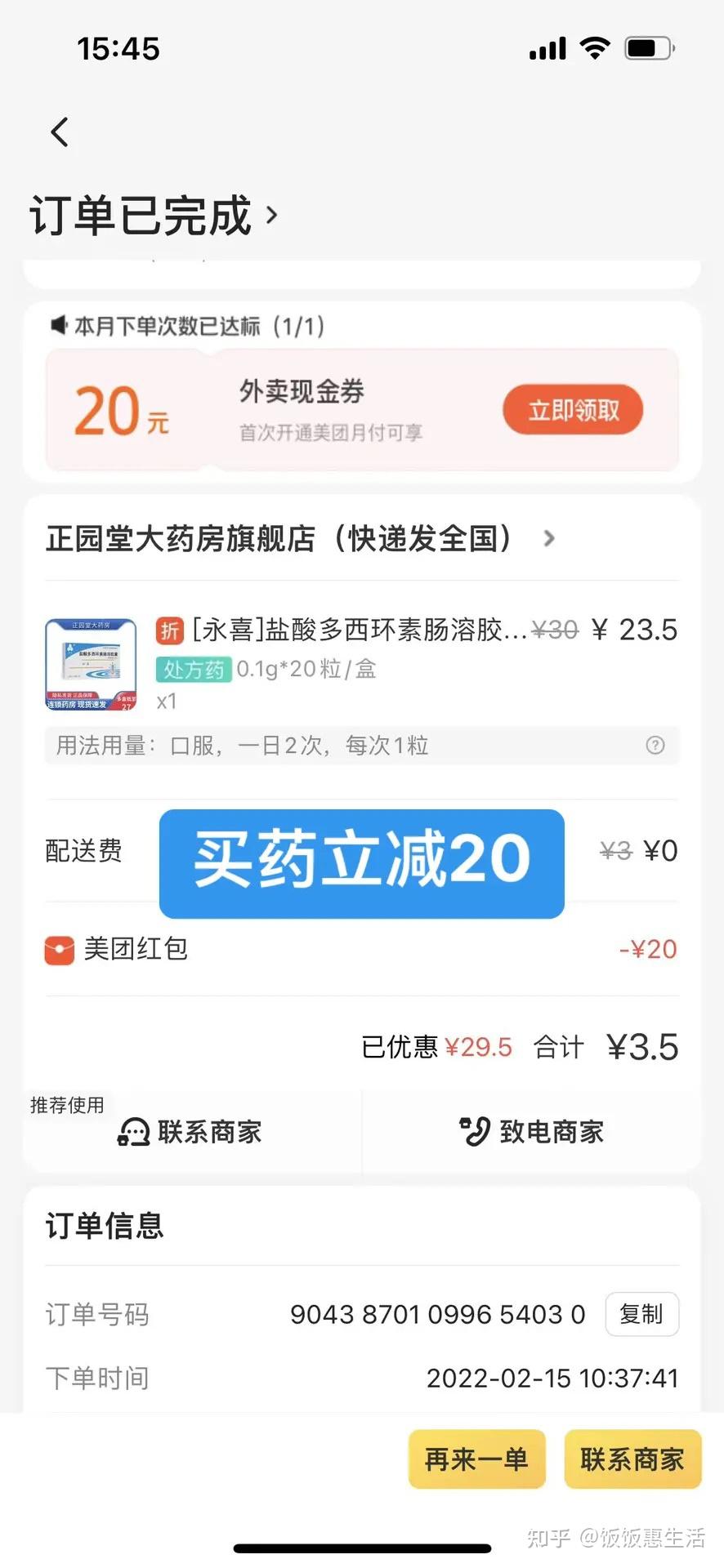Call the merchant with 致电商家
The image size is (724, 1568).
click(531, 1132)
